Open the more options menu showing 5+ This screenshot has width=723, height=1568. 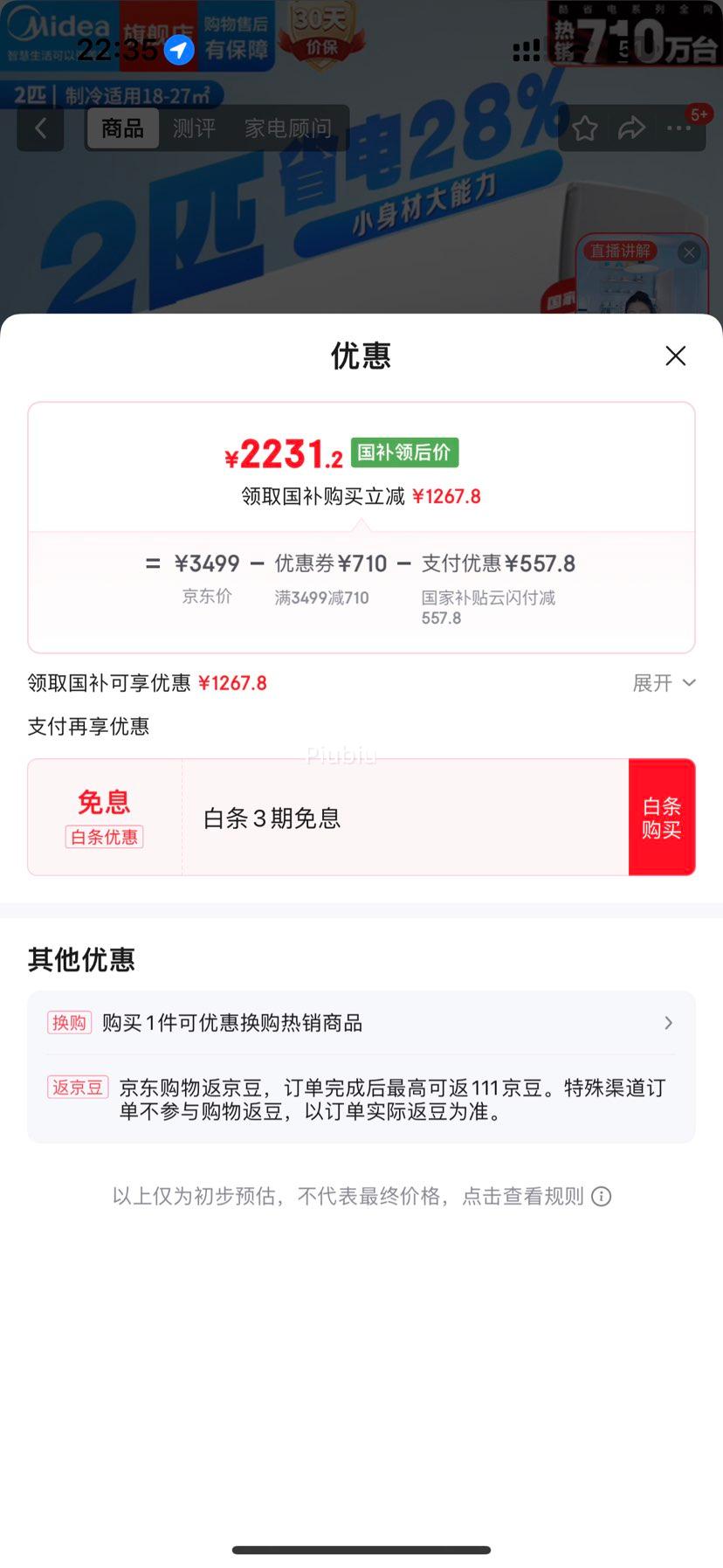coord(678,128)
